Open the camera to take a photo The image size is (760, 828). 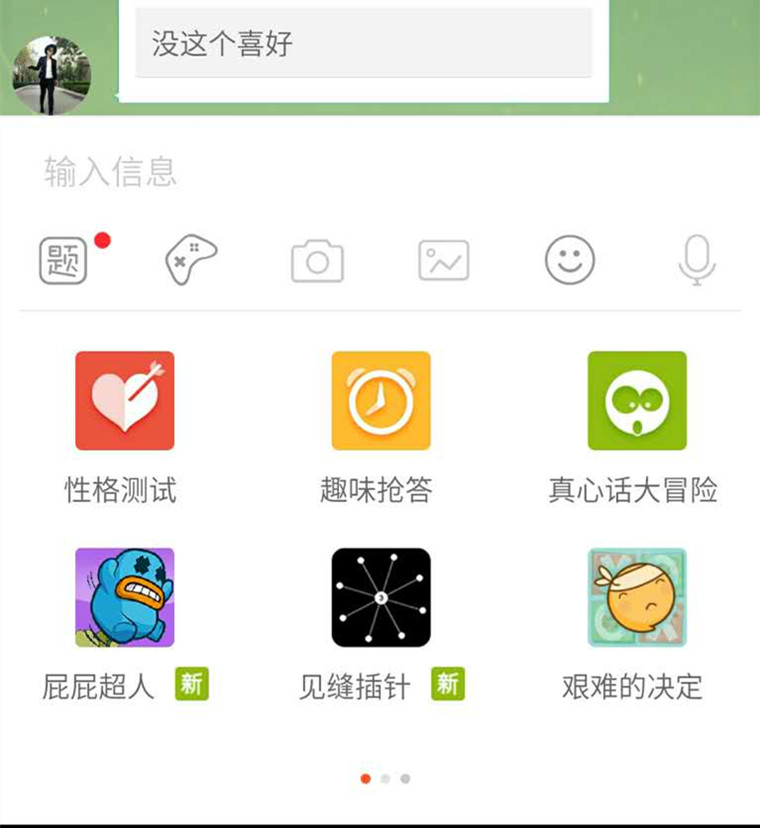[x=317, y=262]
